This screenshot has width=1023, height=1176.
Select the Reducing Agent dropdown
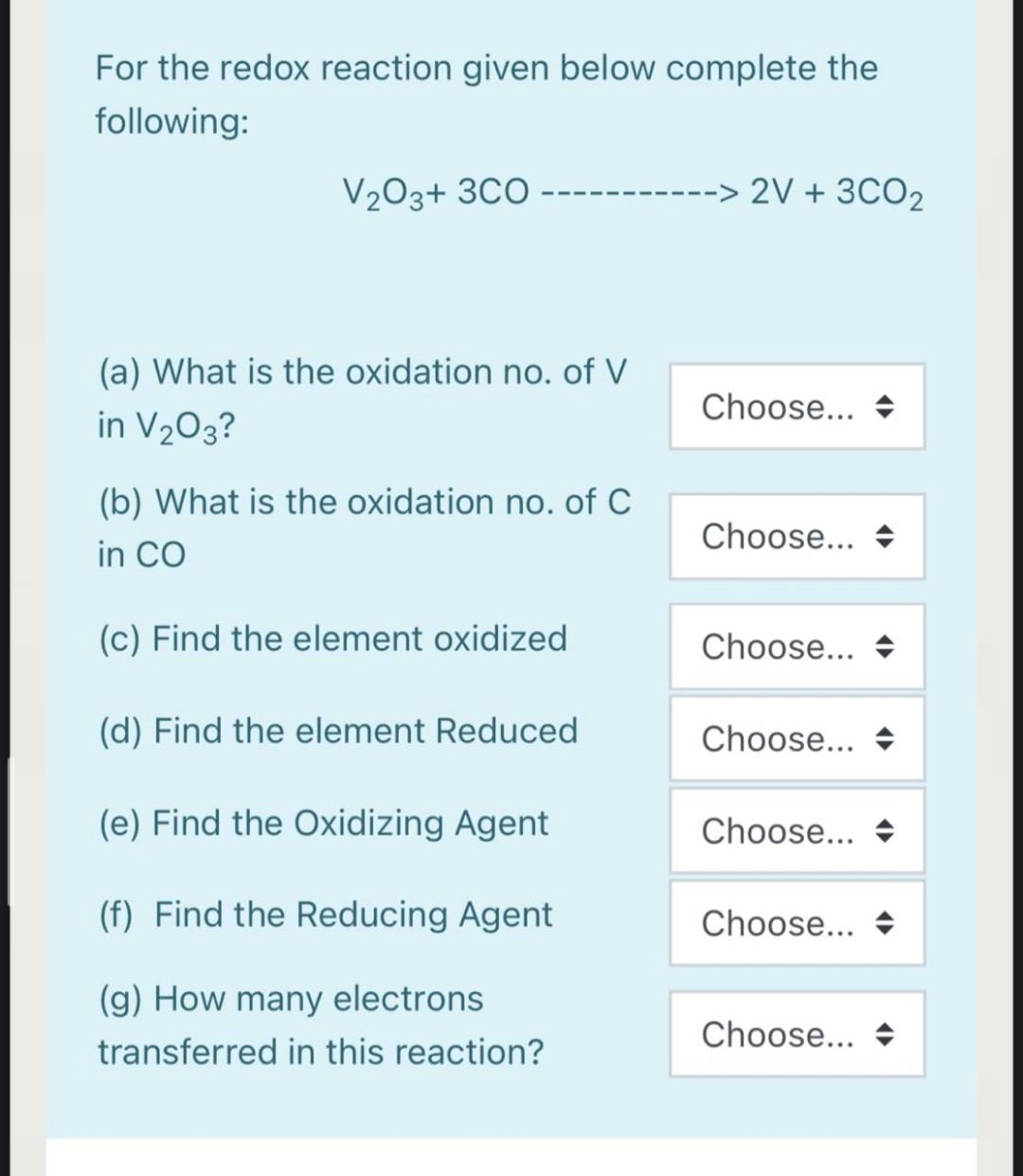(x=797, y=923)
